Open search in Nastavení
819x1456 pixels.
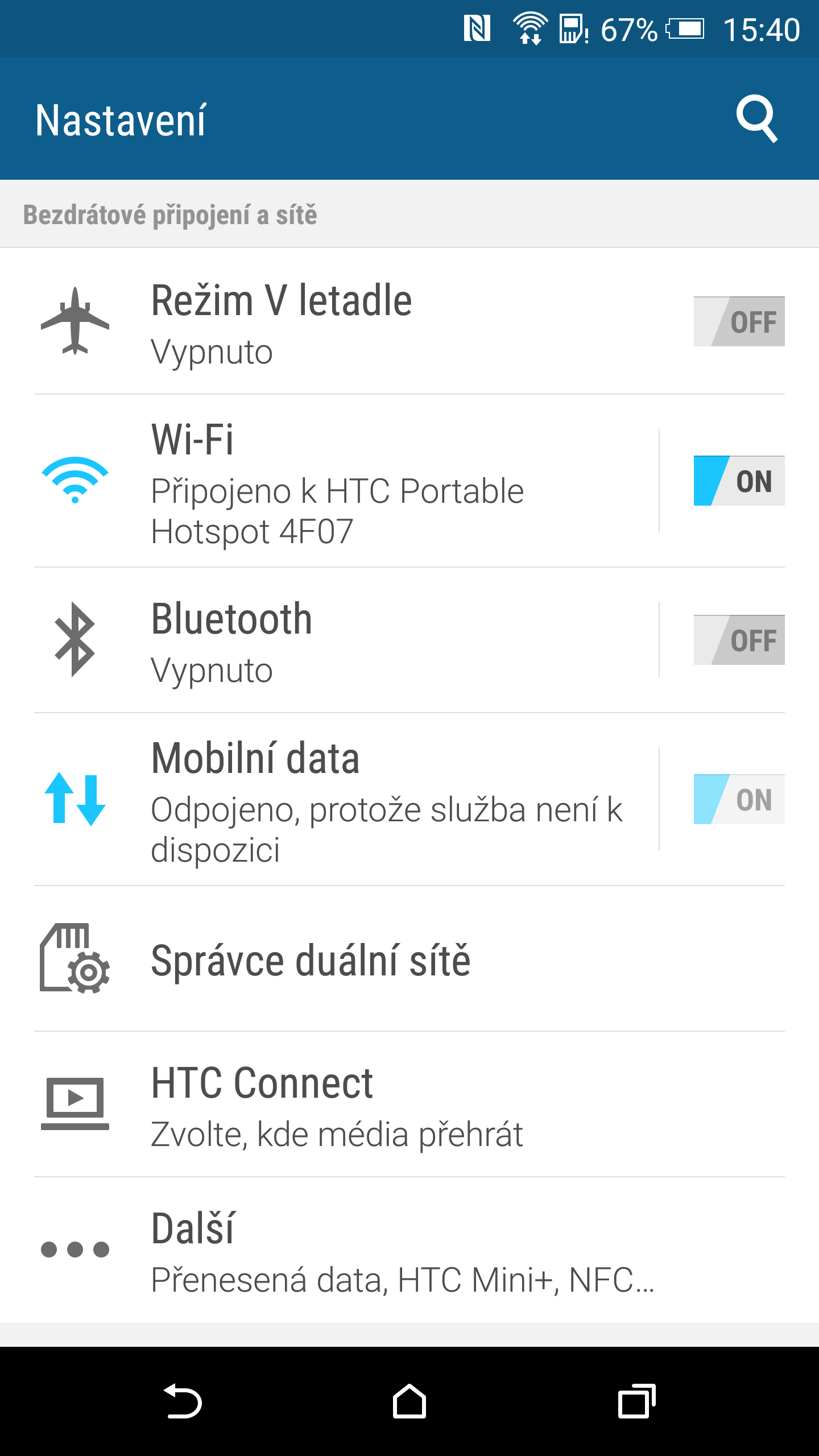(x=756, y=118)
